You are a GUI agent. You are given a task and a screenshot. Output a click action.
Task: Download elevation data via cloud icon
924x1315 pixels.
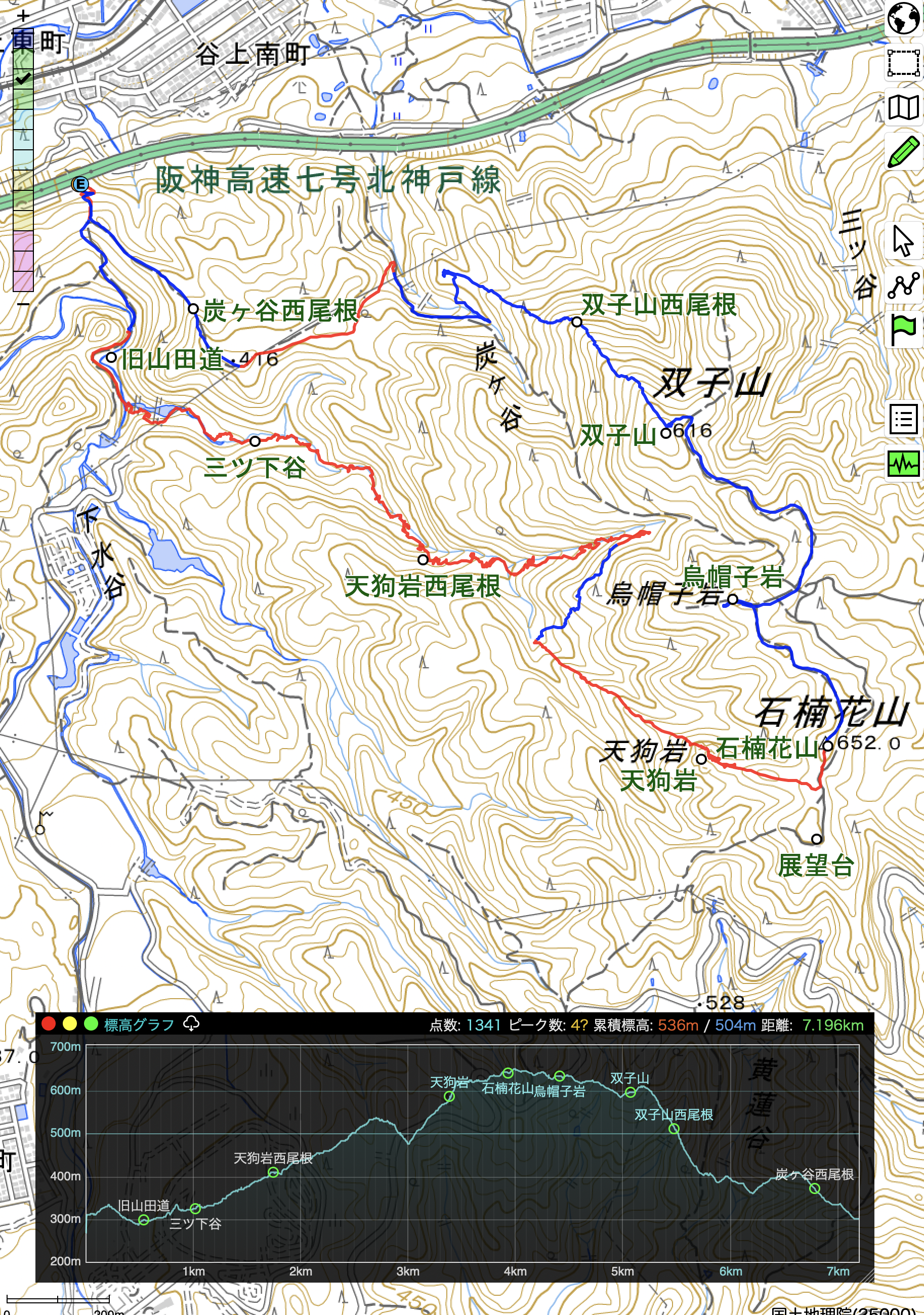pos(191,1023)
